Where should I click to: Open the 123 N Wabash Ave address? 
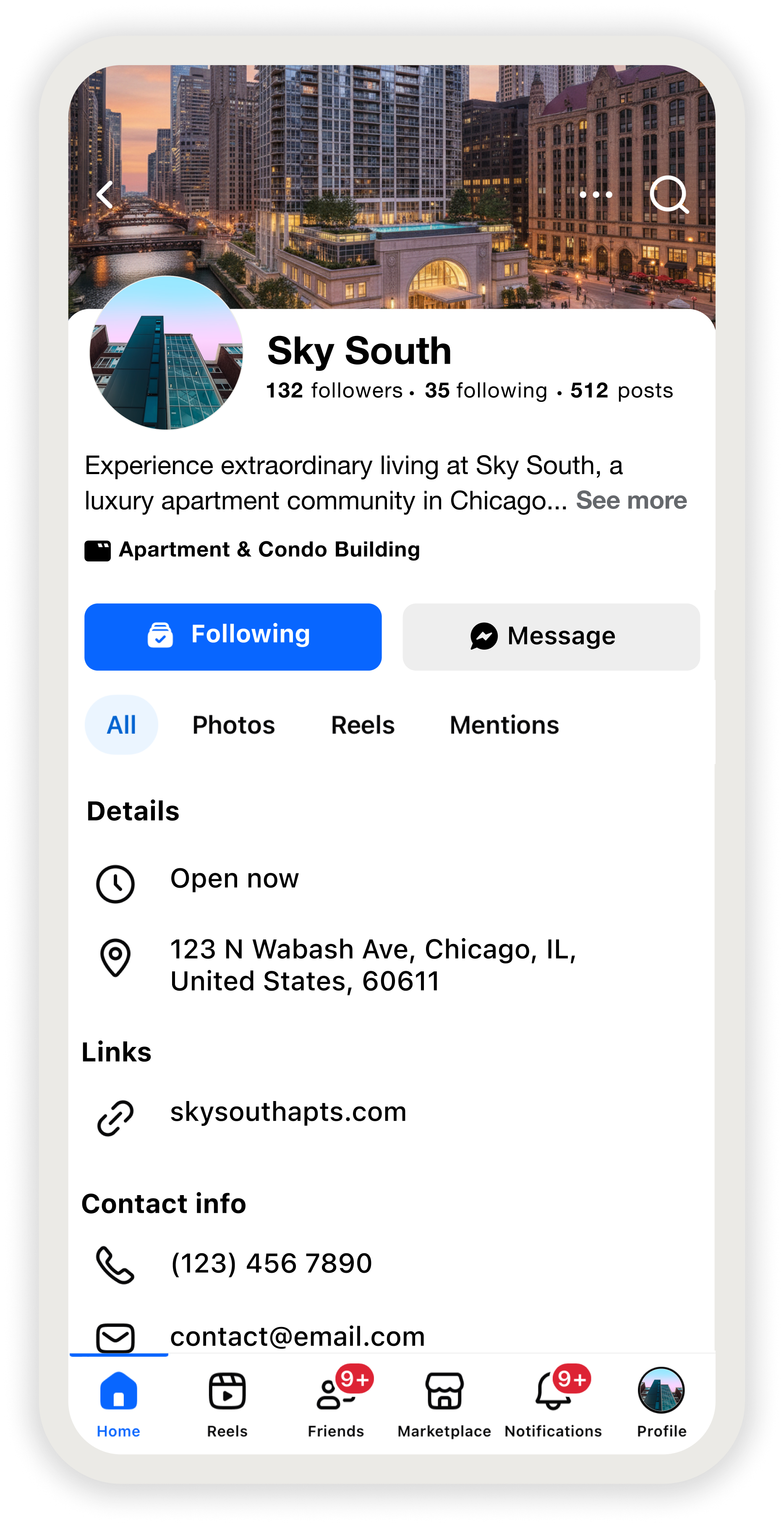pyautogui.click(x=373, y=965)
